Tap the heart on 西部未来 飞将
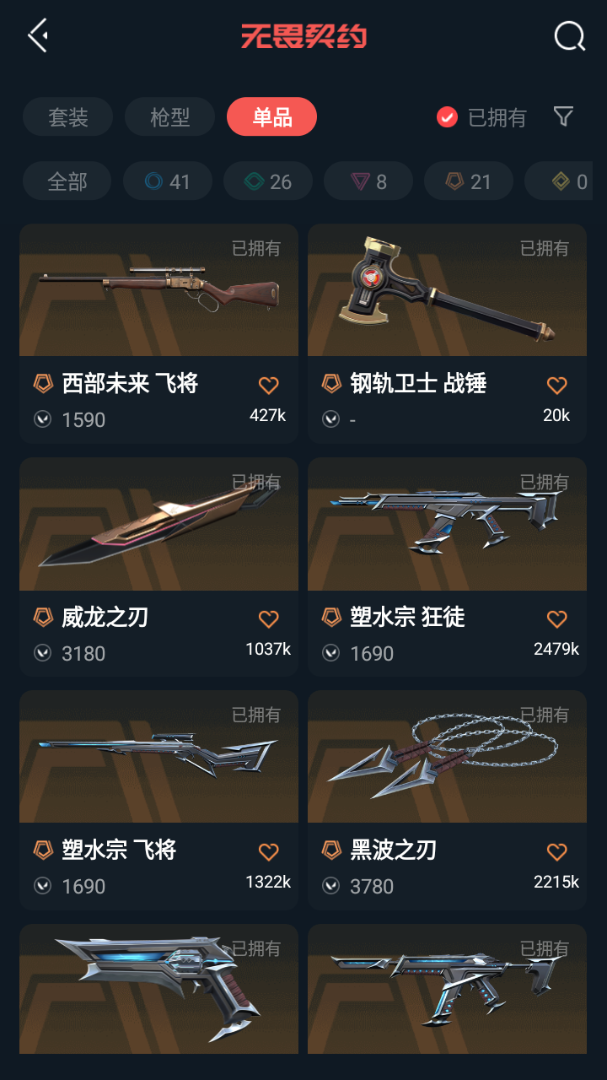Screen dimensions: 607x1080 point(269,385)
